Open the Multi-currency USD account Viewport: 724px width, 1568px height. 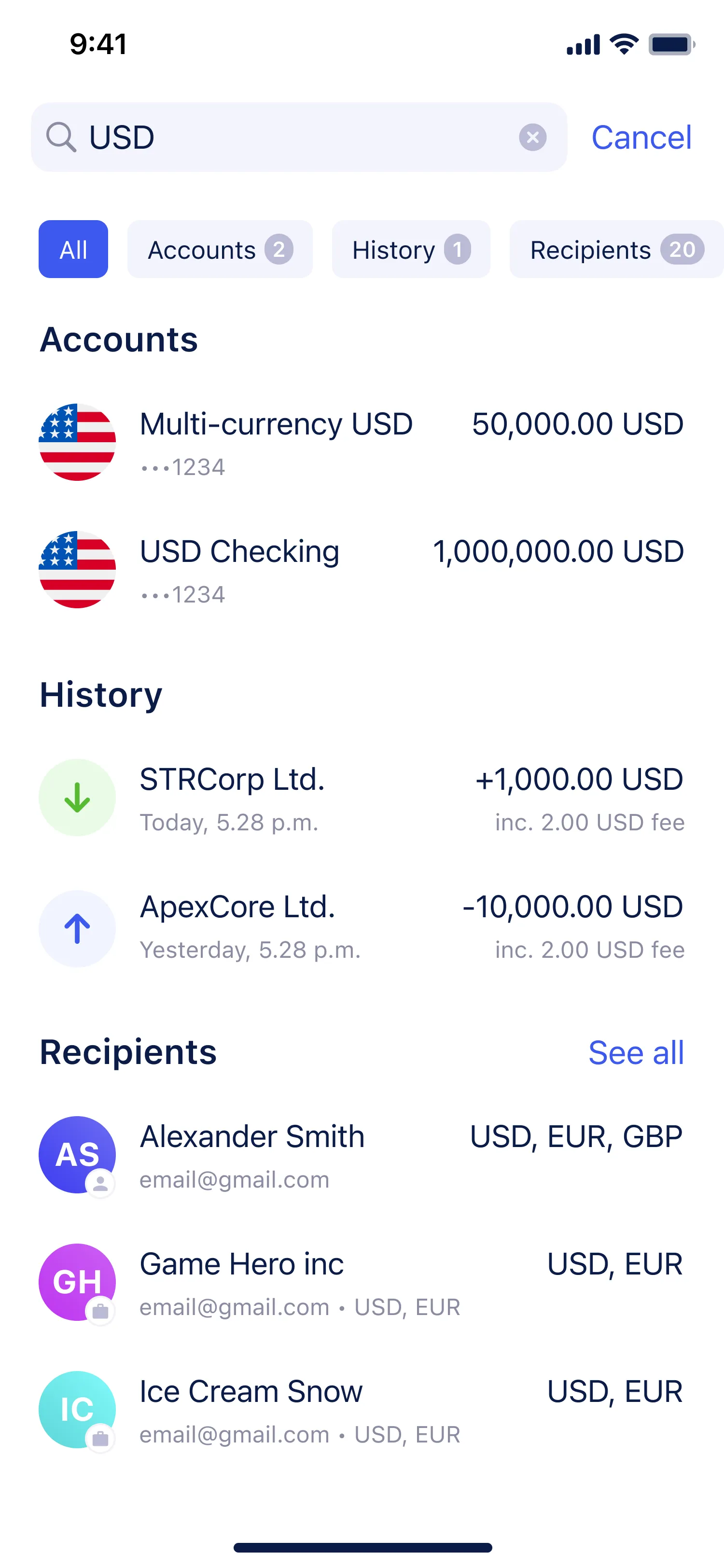362,443
